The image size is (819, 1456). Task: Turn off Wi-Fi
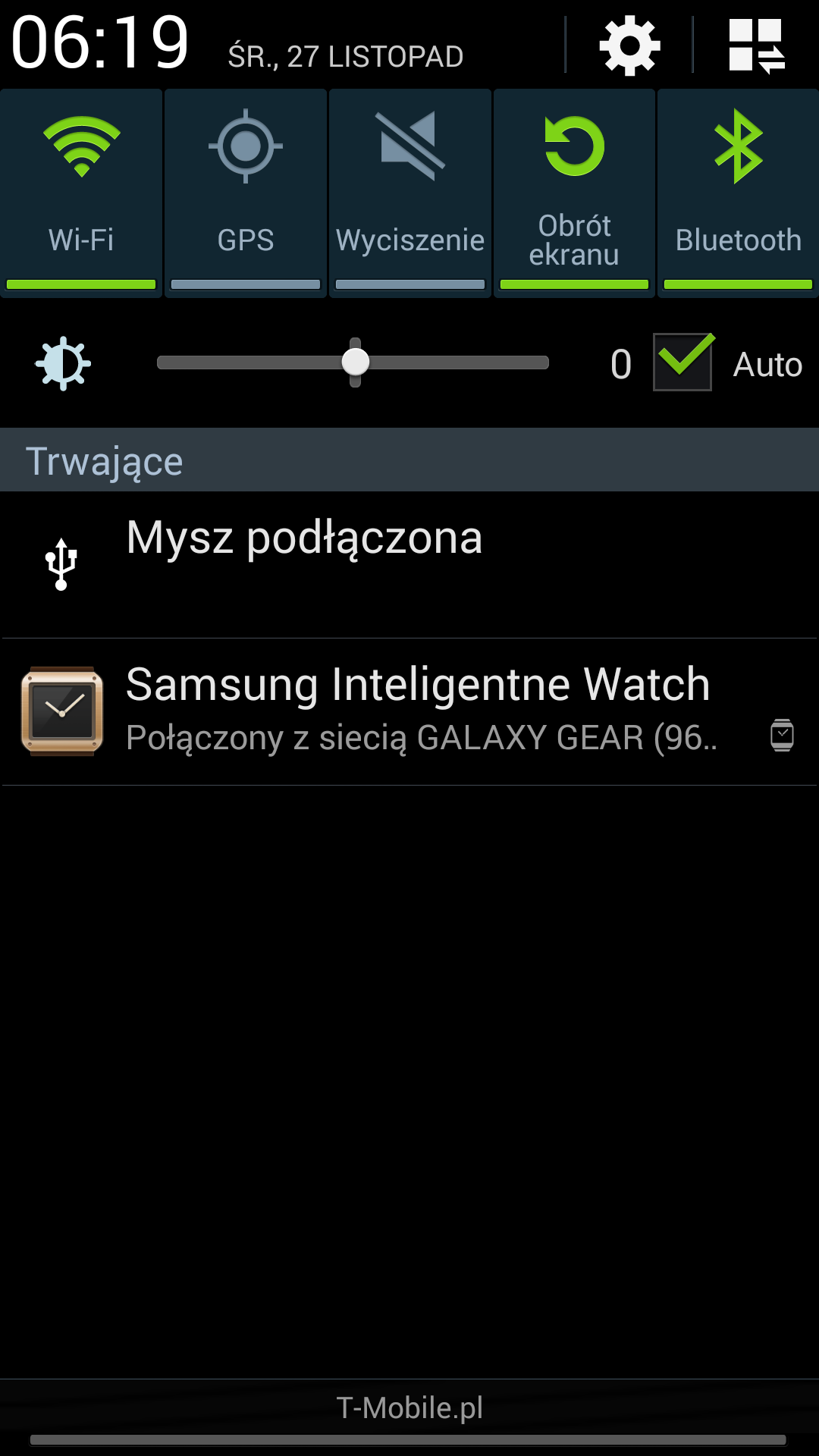[81, 193]
